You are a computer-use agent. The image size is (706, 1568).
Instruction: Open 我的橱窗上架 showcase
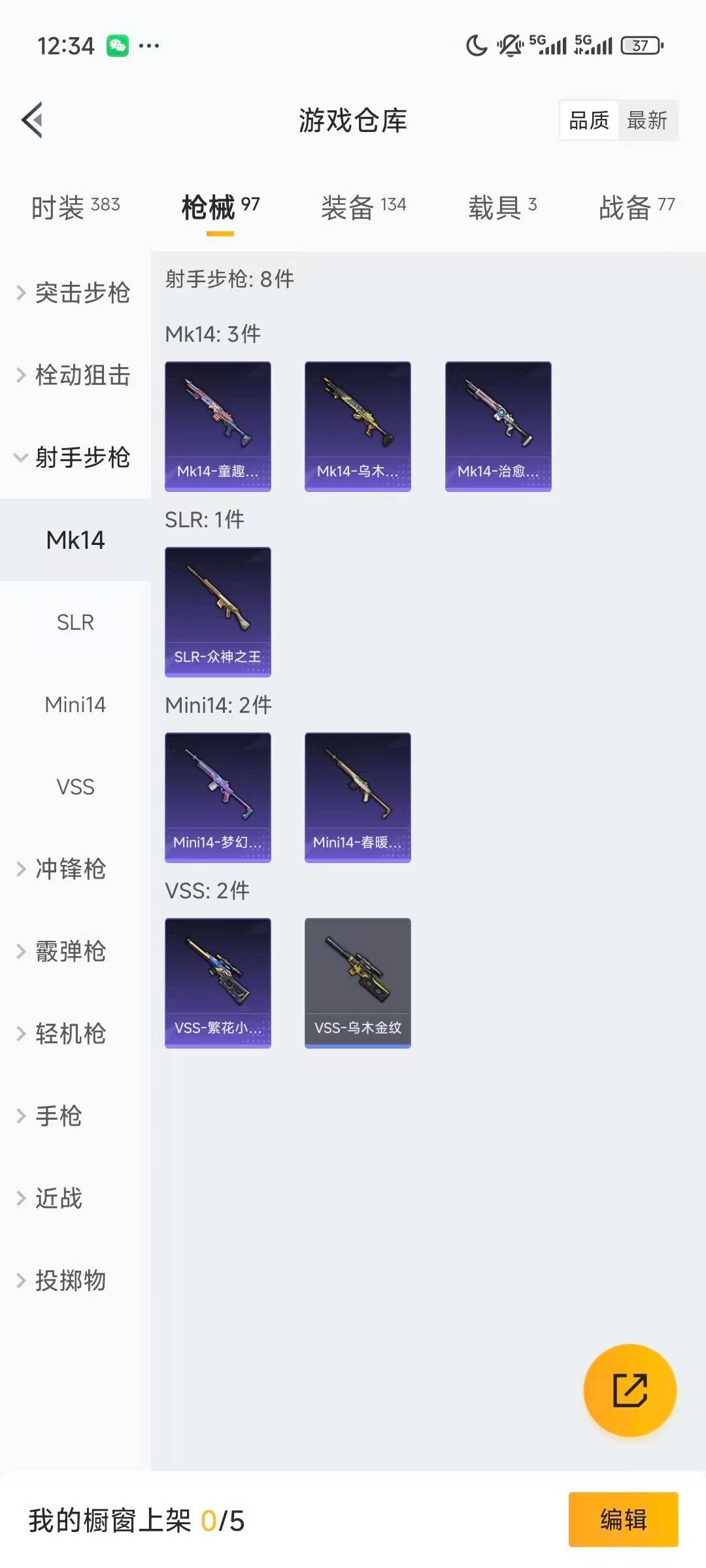pyautogui.click(x=137, y=1521)
